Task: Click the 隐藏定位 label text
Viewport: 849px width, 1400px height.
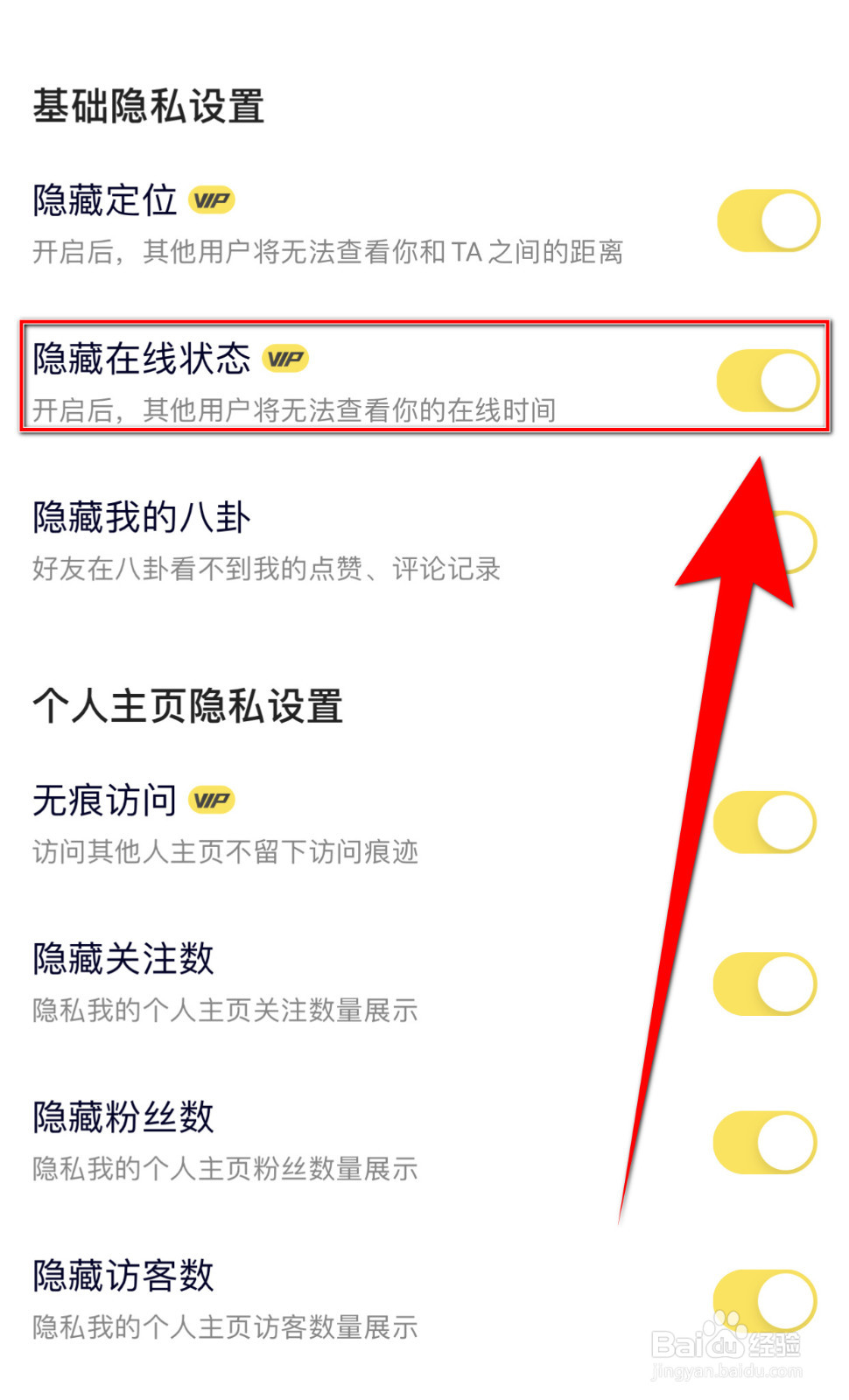Action: coord(105,200)
